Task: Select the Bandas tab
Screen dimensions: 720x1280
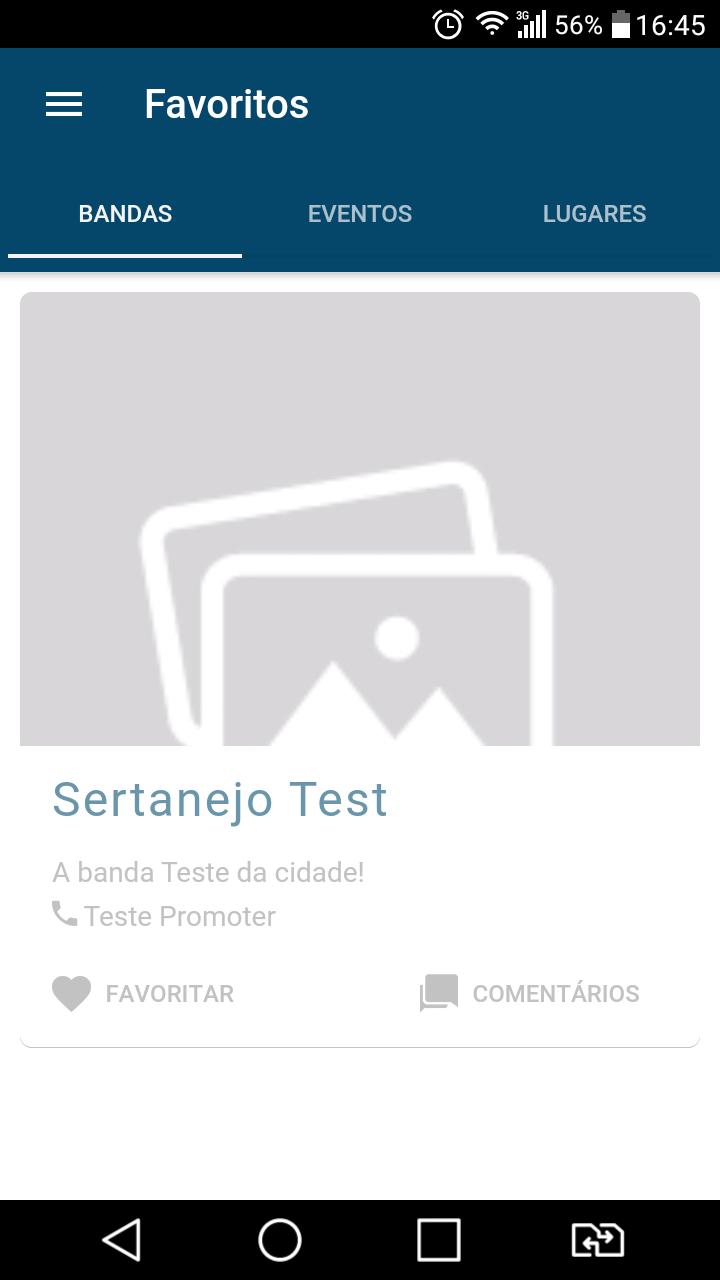Action: 125,214
